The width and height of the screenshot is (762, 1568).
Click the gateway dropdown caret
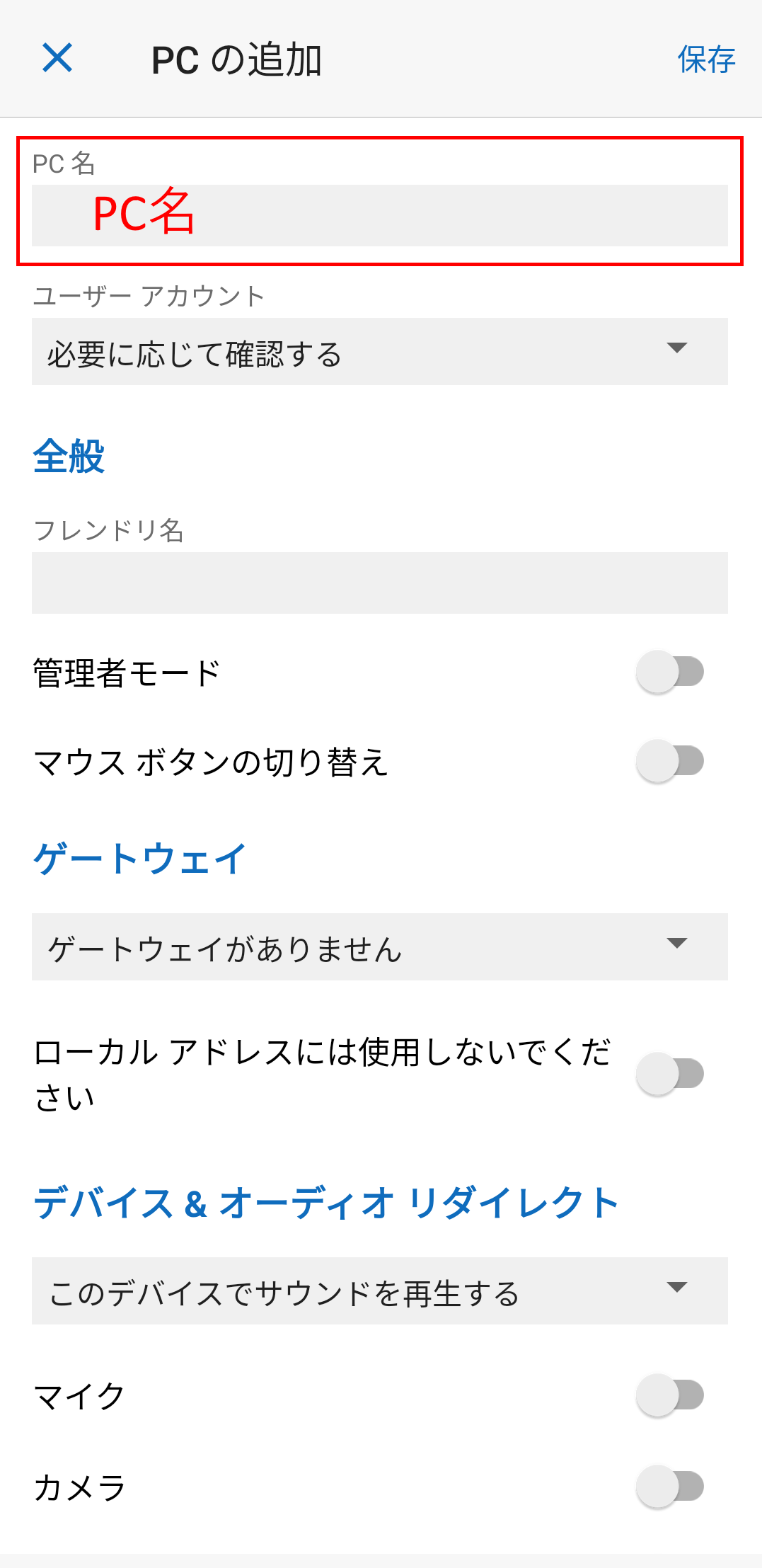pos(677,942)
